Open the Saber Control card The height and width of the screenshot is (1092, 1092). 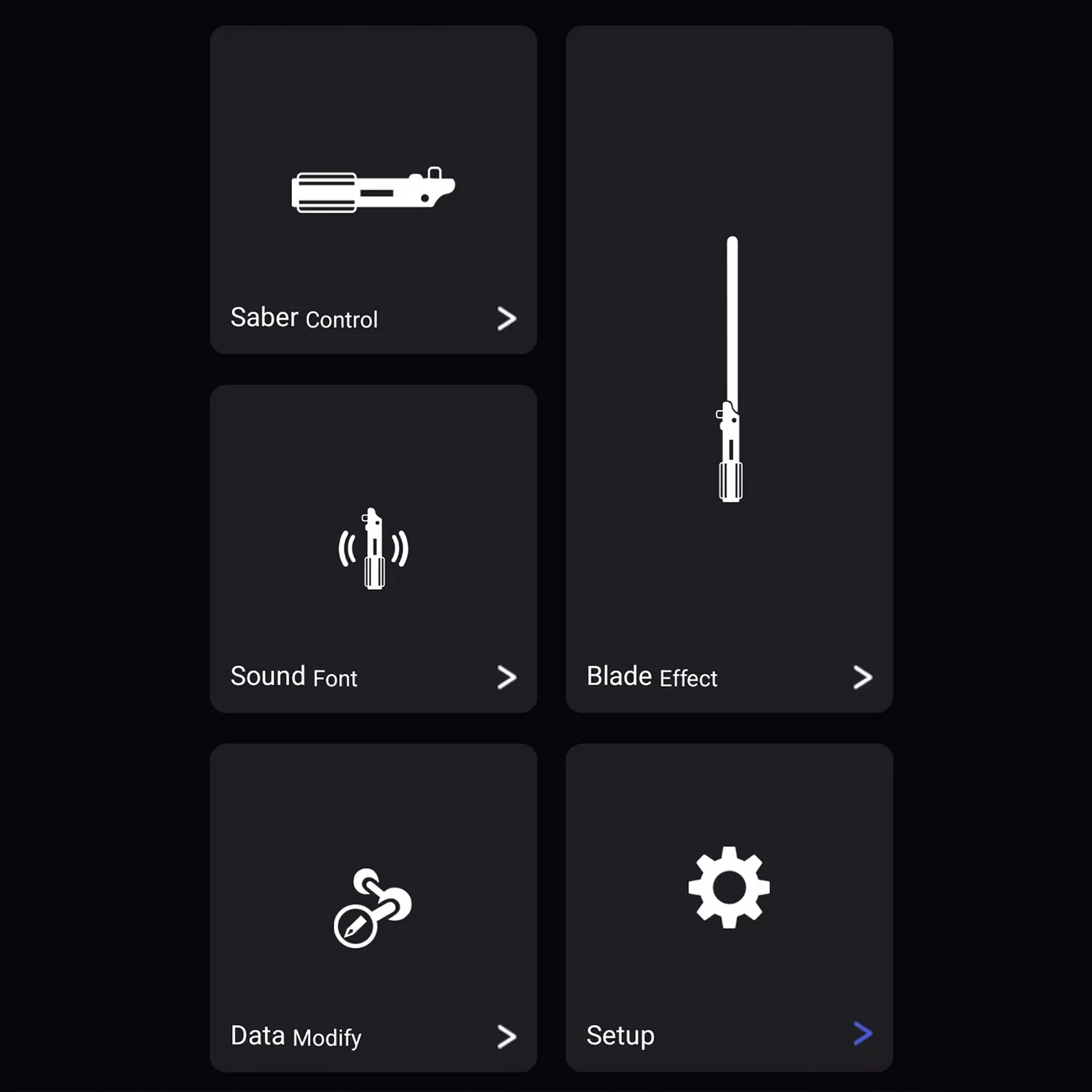pyautogui.click(x=373, y=190)
